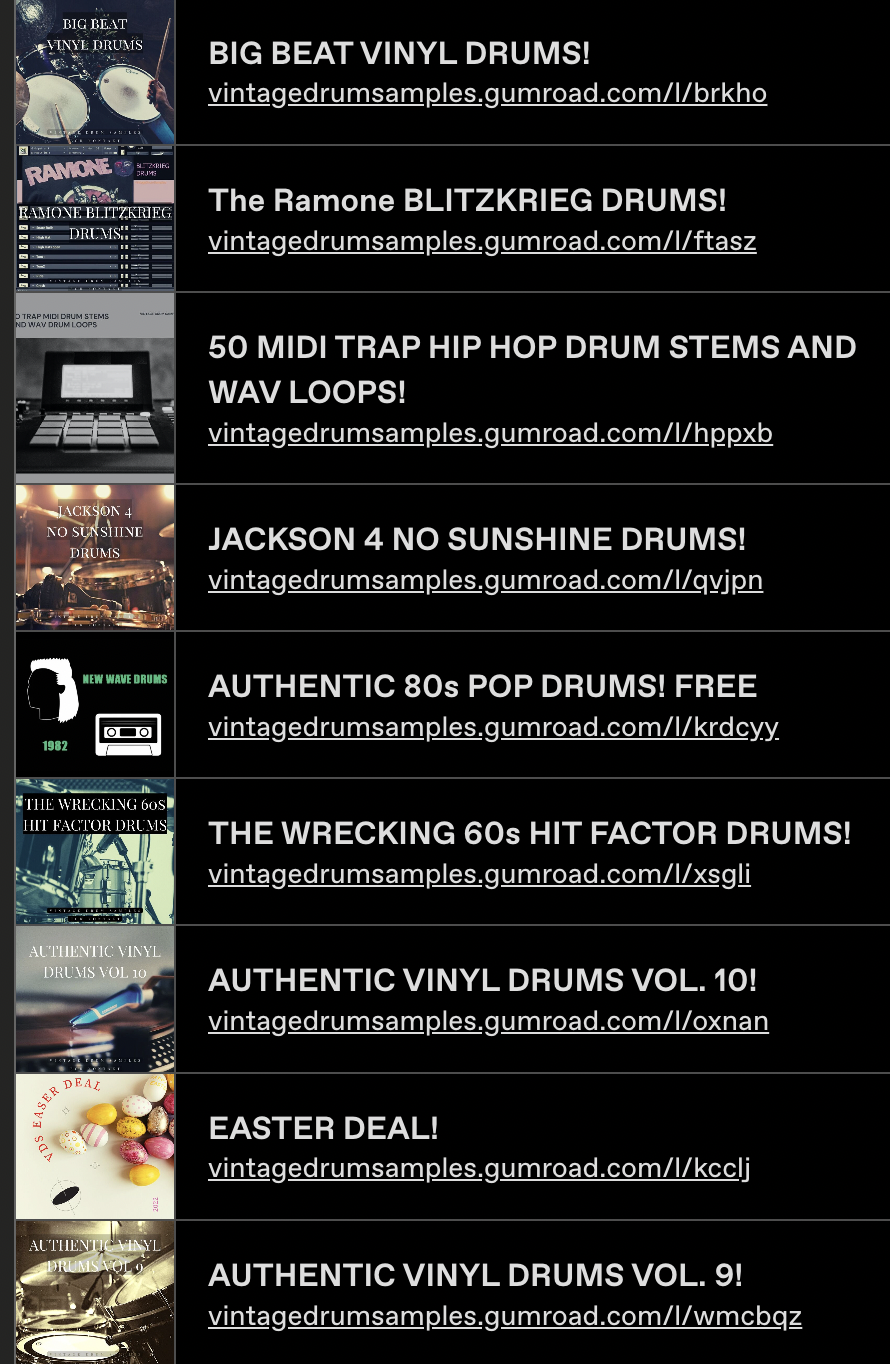Select the New Wave Drums 1982 cover
Screen dimensions: 890x1364
point(95,704)
